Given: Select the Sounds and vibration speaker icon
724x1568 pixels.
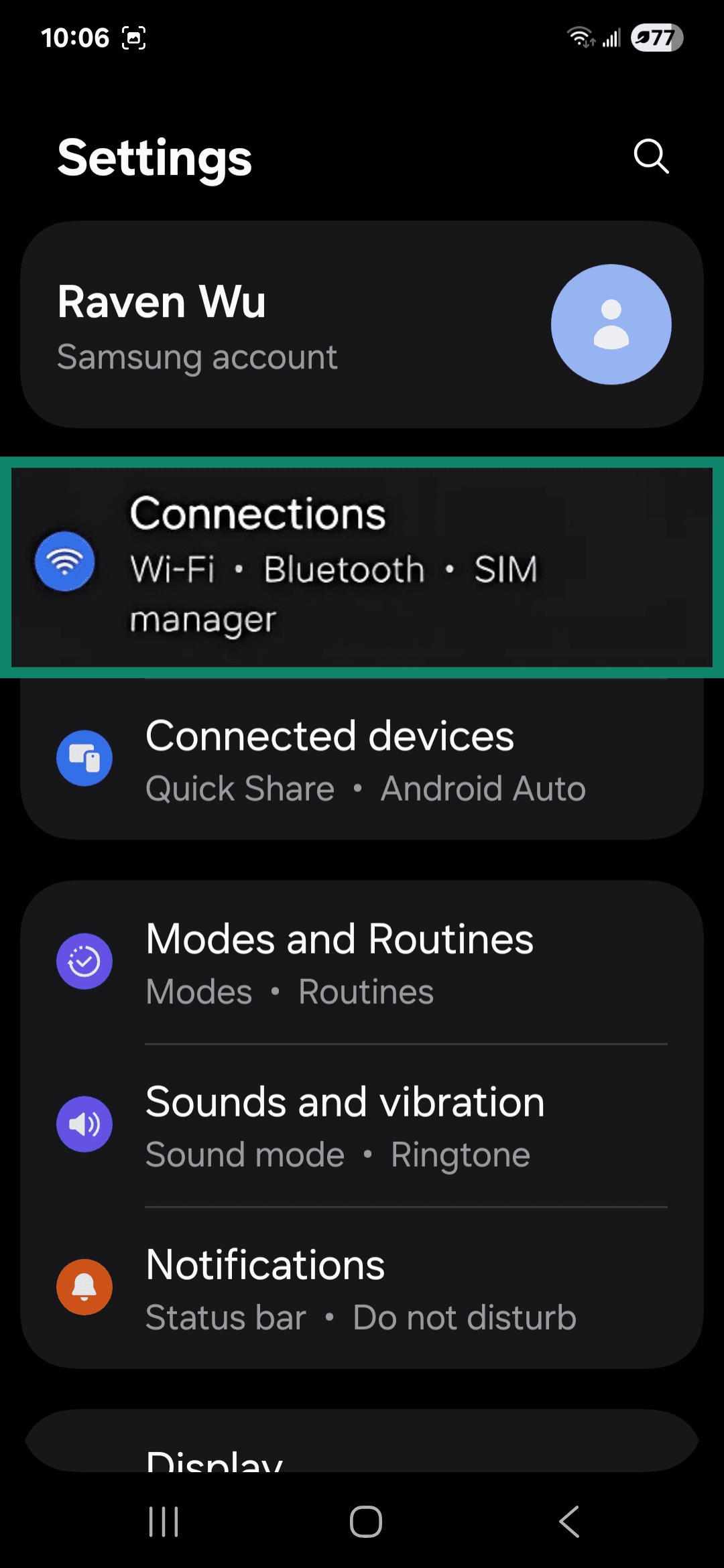Looking at the screenshot, I should 84,1124.
